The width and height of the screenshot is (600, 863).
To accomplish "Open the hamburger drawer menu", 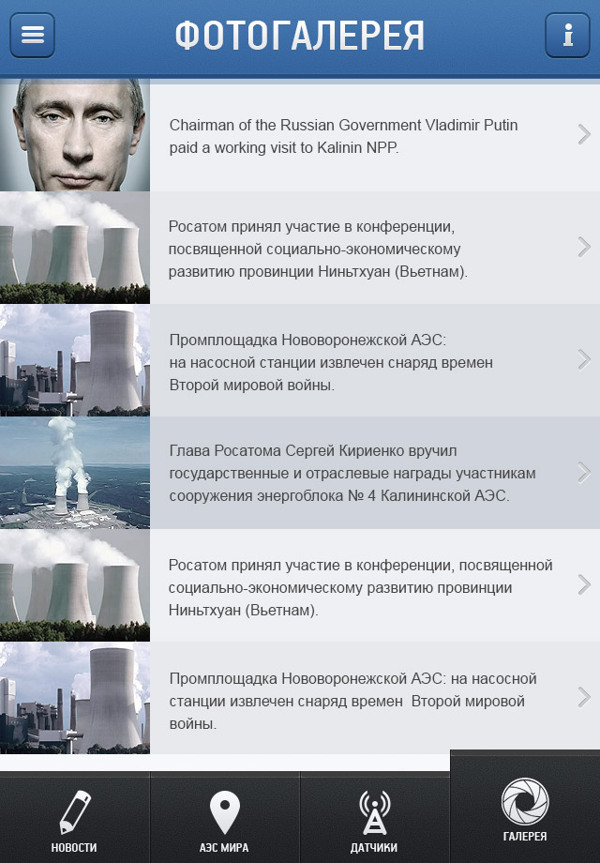I will pyautogui.click(x=32, y=35).
